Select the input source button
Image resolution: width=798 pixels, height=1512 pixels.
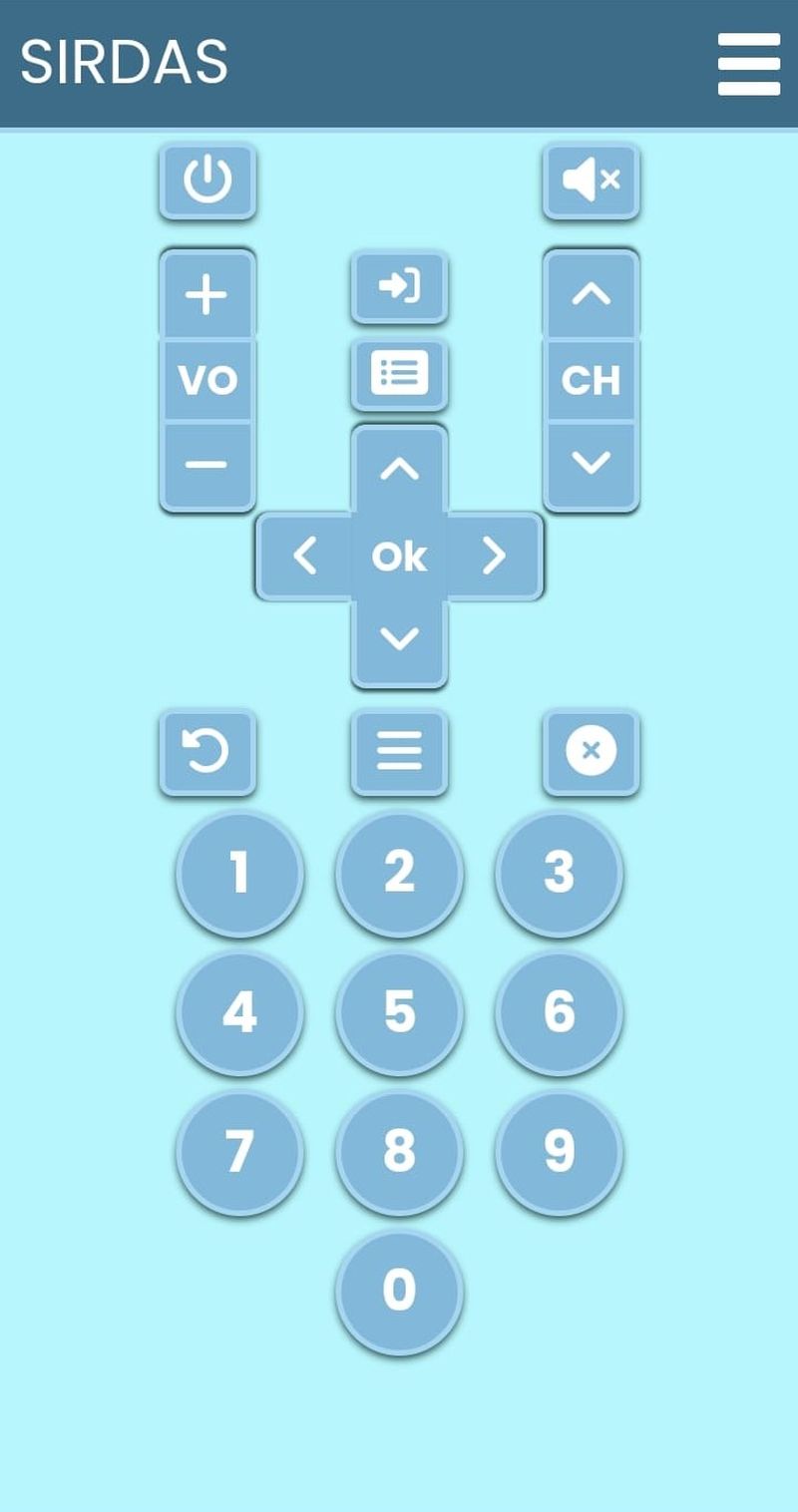point(399,287)
